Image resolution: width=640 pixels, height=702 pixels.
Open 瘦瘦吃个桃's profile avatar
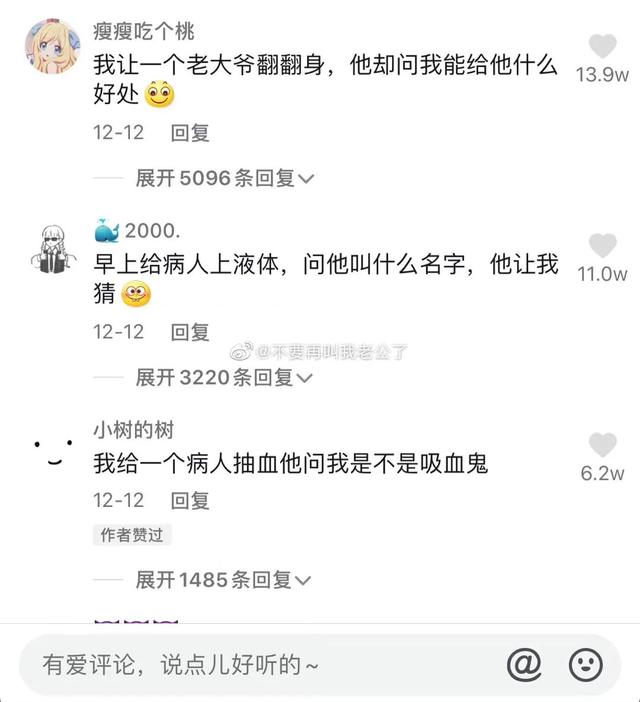pos(52,46)
